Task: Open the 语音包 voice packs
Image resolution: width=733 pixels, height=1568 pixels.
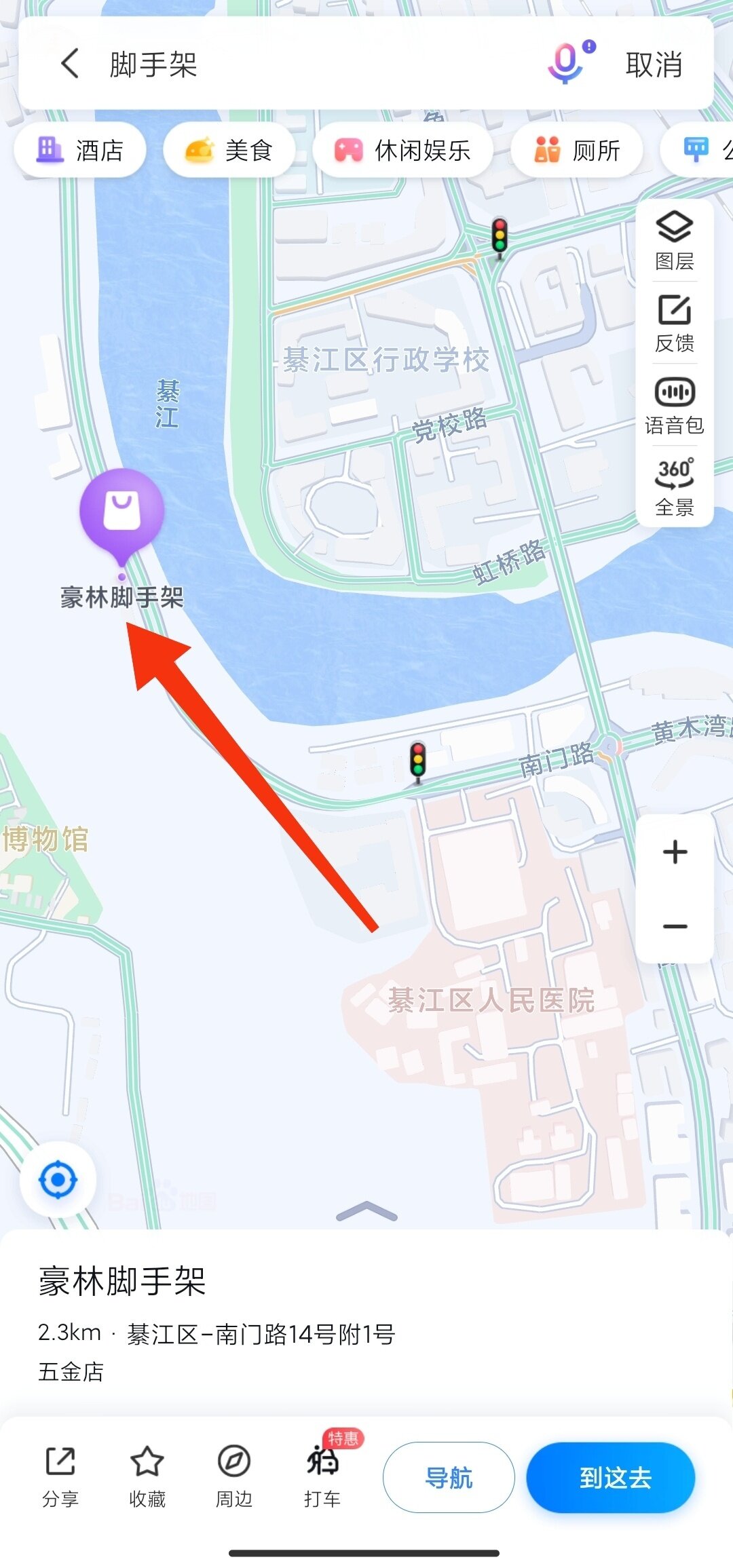Action: coord(675,406)
